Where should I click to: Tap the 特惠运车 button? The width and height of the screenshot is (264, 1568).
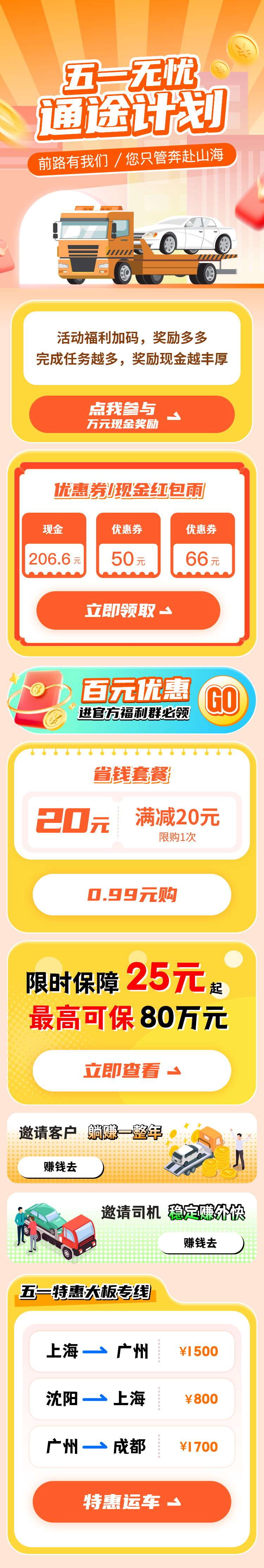pyautogui.click(x=131, y=1502)
